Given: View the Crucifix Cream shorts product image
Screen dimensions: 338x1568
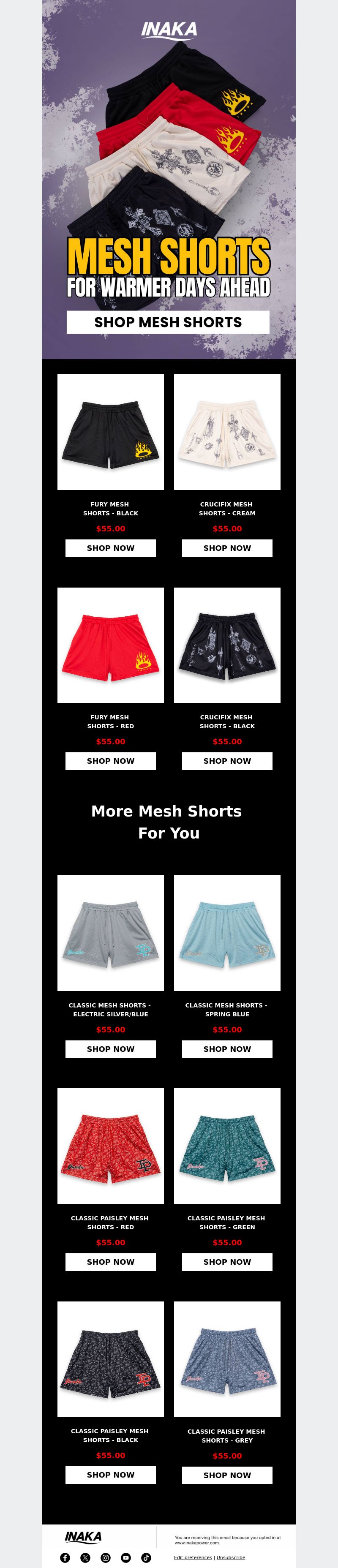Looking at the screenshot, I should point(226,432).
